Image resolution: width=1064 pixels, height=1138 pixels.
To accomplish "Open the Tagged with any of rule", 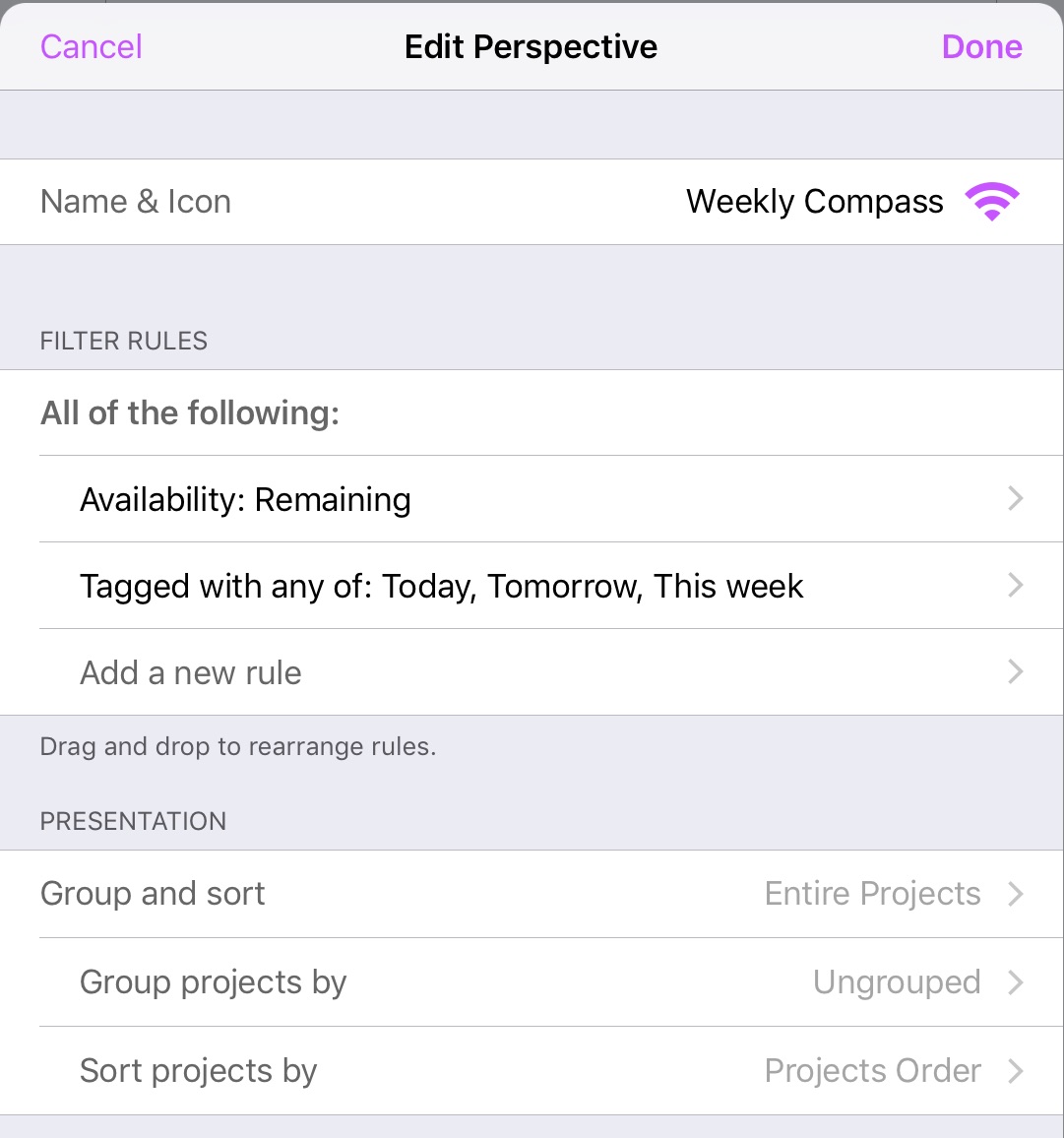I will 443,586.
